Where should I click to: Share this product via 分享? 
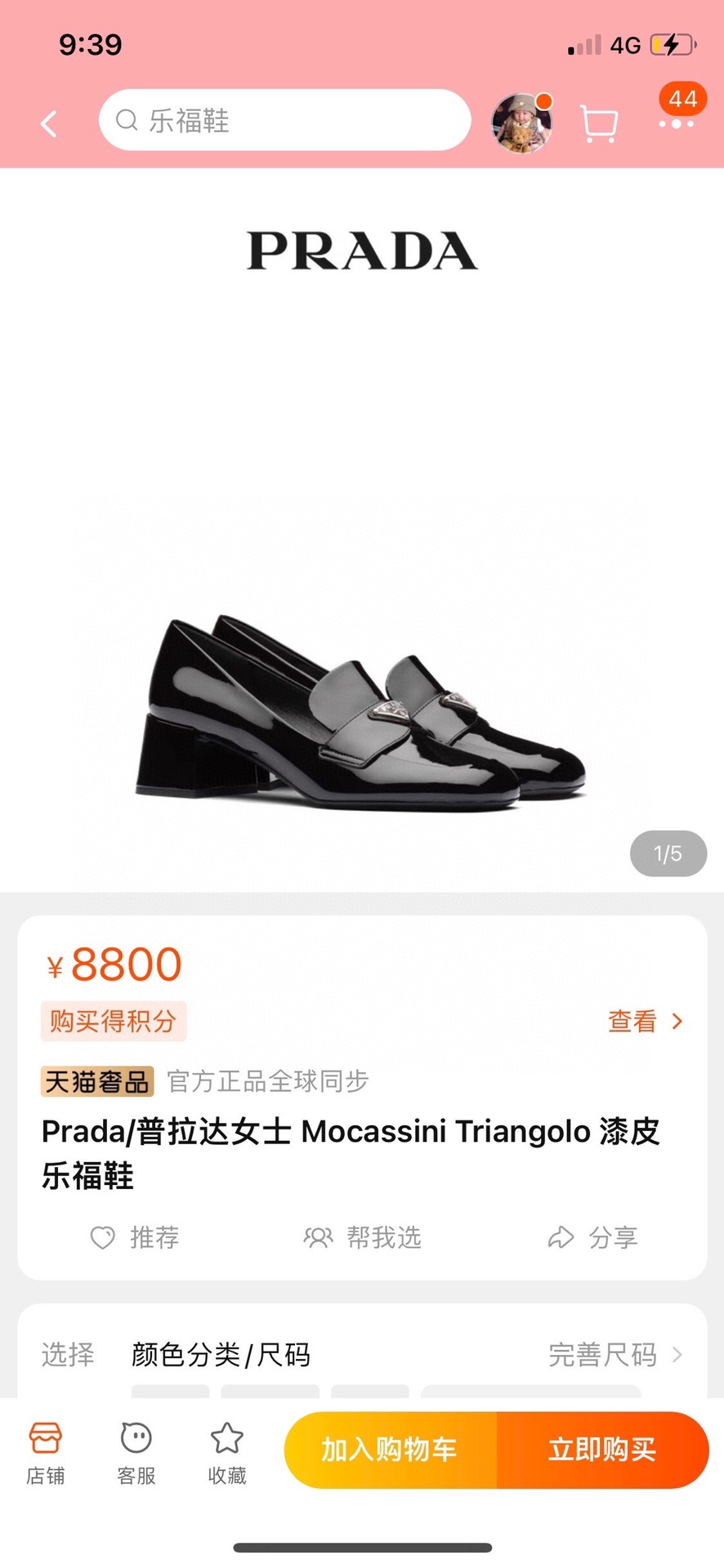[x=592, y=1237]
